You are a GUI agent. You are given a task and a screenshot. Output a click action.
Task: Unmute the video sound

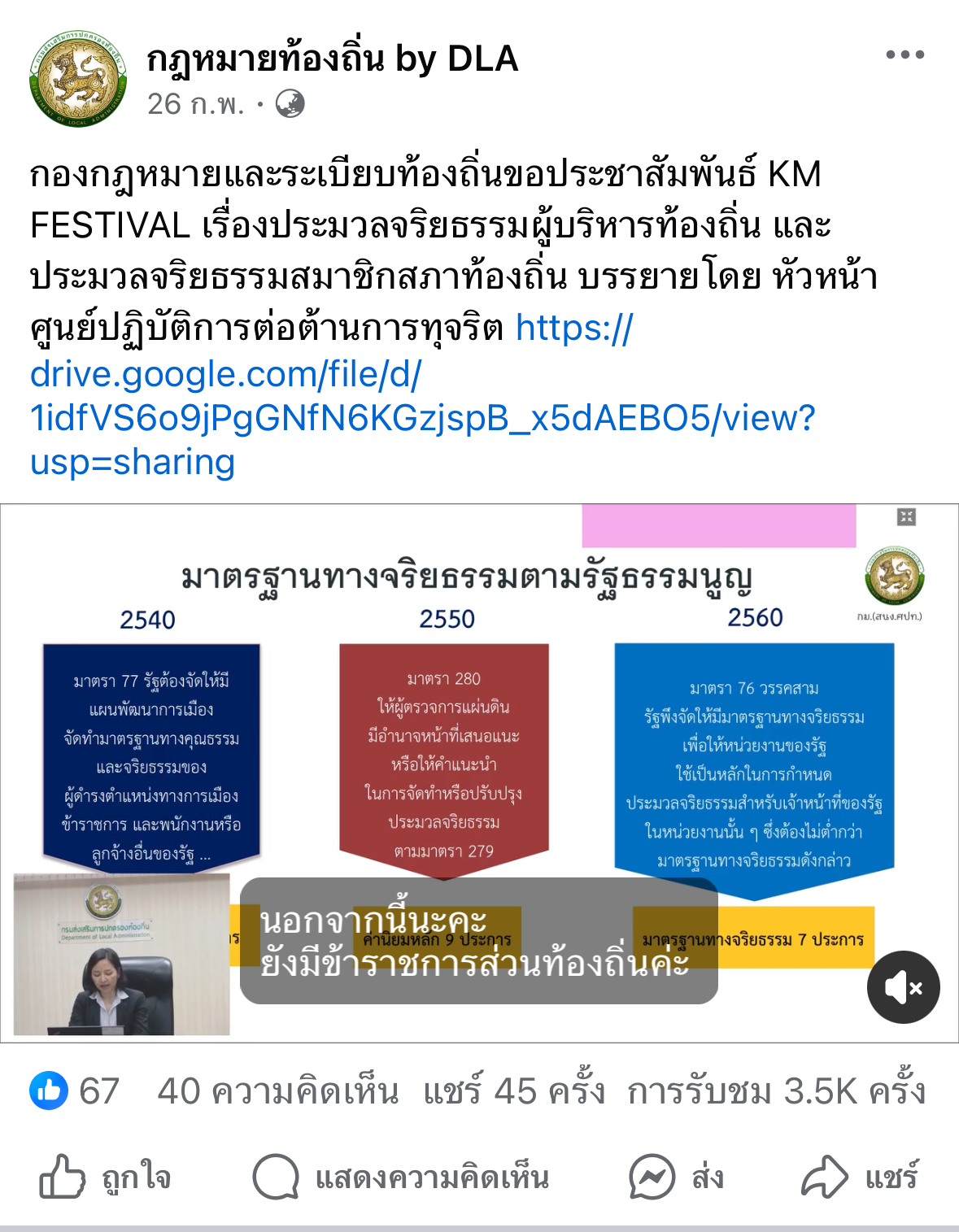[x=903, y=987]
